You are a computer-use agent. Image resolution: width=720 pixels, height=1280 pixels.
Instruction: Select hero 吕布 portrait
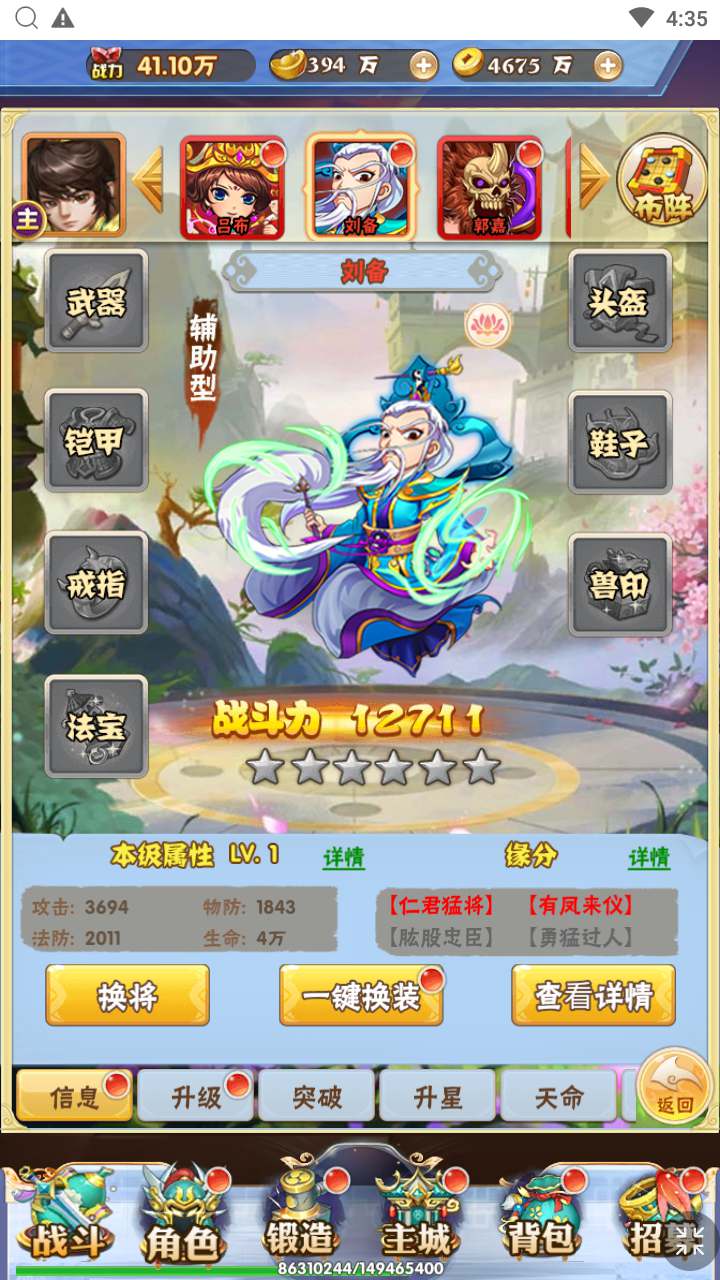232,187
